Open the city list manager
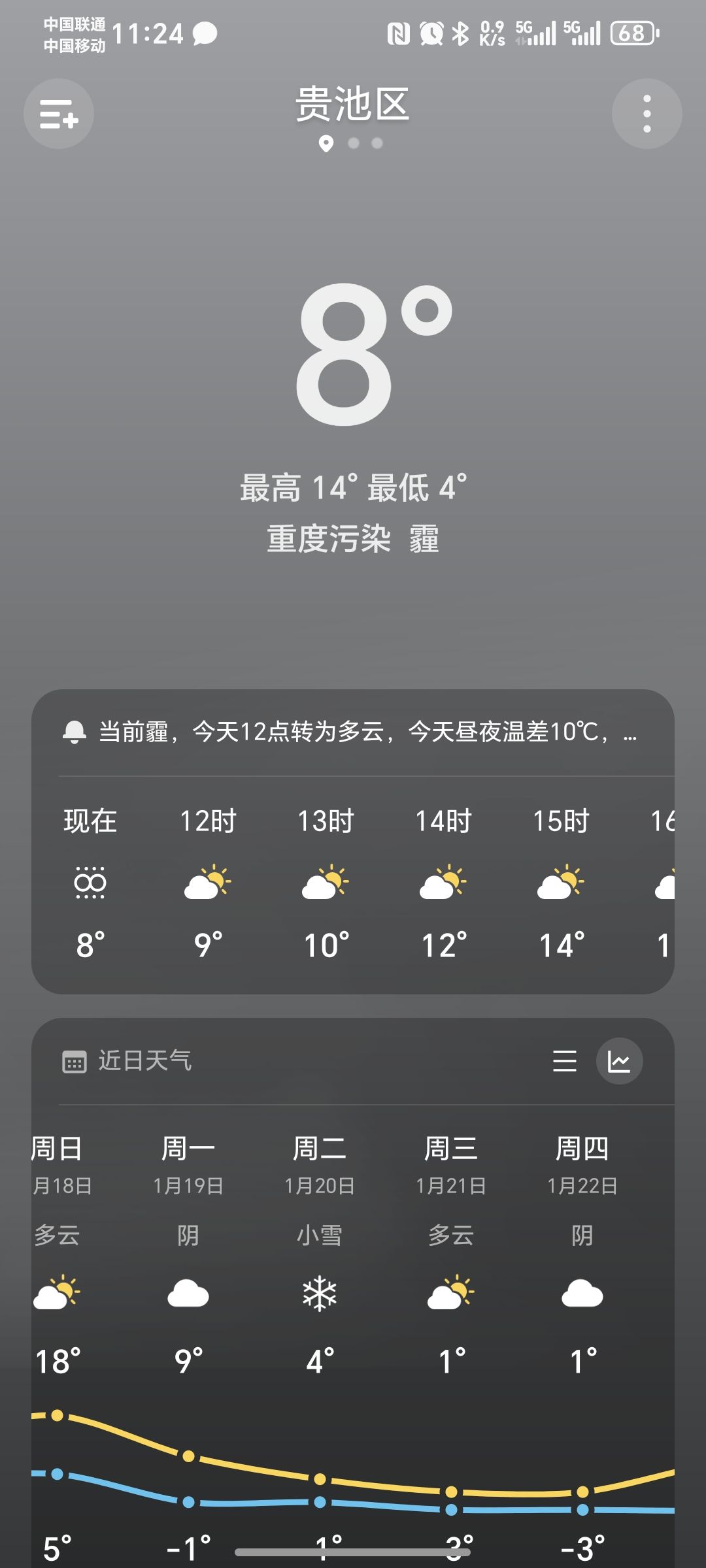Screen dimensions: 706x1568 (59, 114)
